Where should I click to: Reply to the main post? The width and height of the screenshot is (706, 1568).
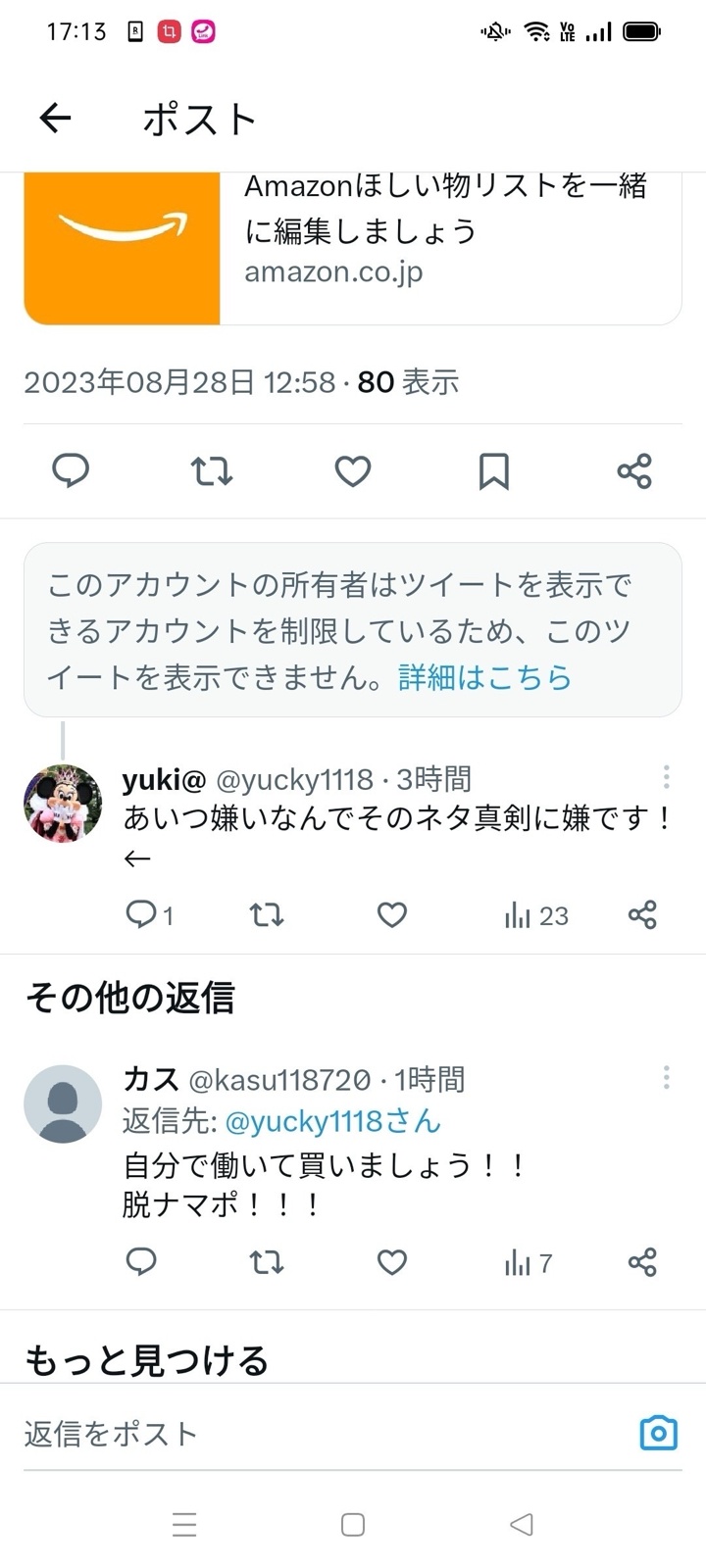pyautogui.click(x=71, y=471)
